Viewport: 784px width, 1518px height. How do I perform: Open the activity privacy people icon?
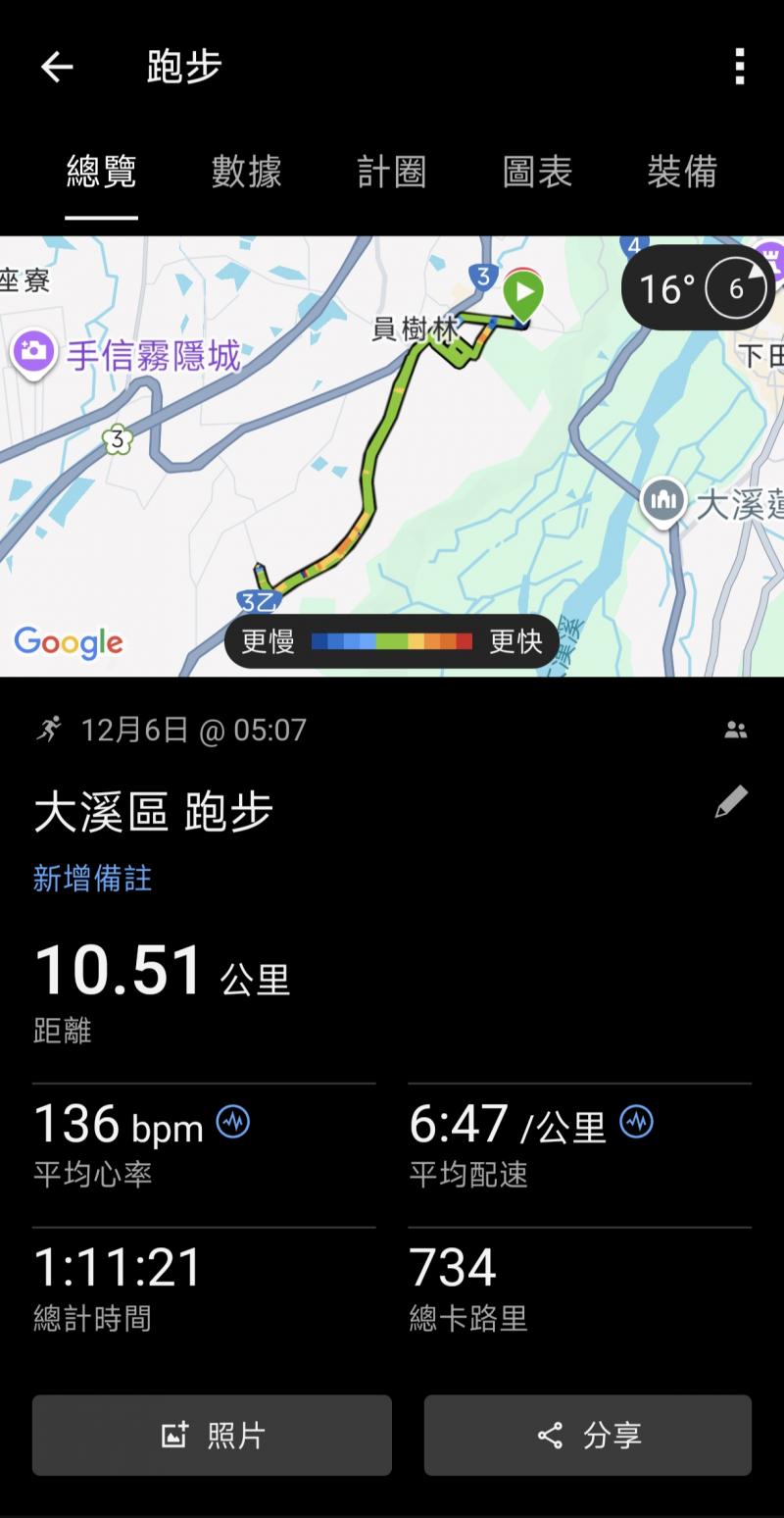pyautogui.click(x=735, y=730)
